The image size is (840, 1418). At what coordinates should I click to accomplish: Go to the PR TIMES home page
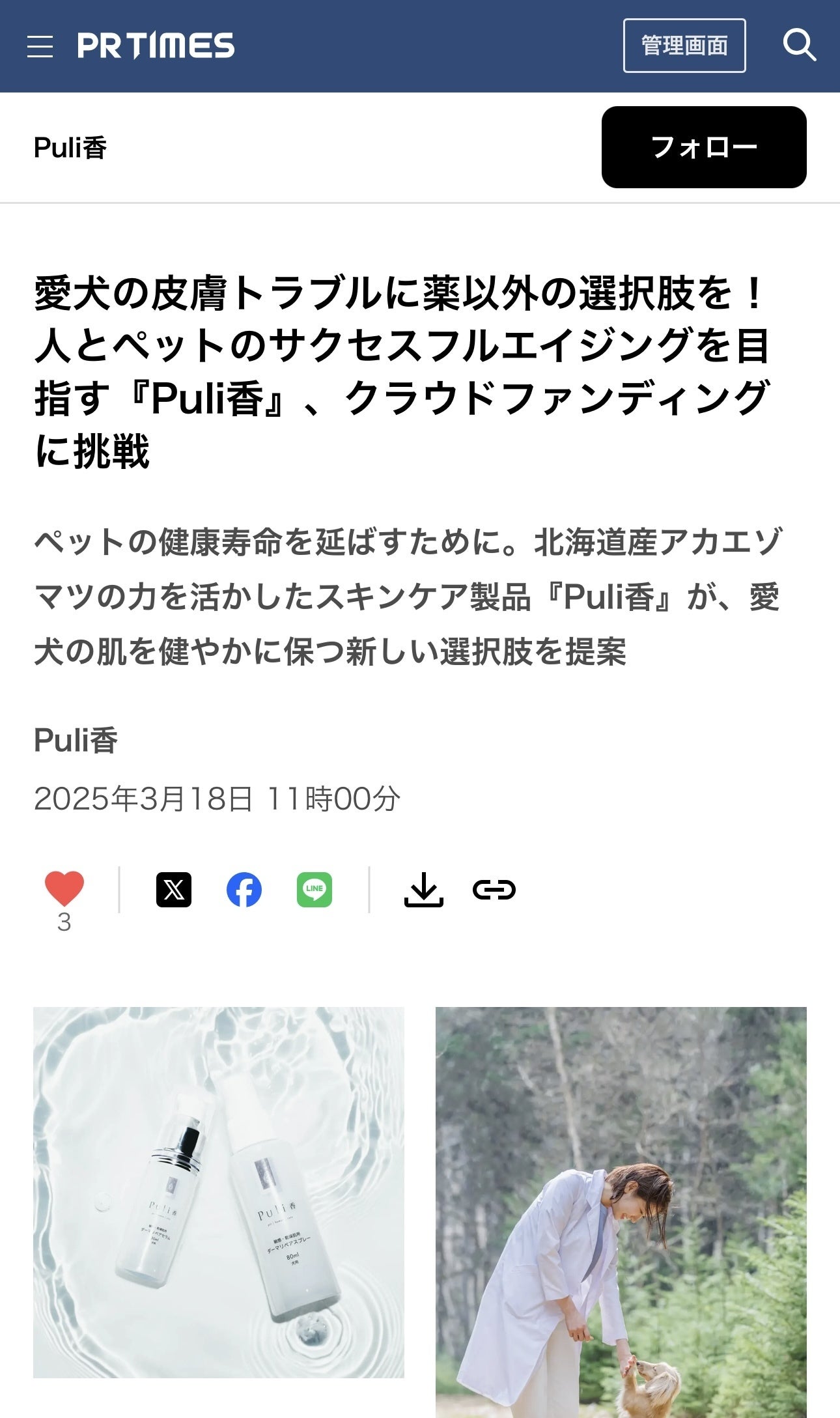click(156, 46)
